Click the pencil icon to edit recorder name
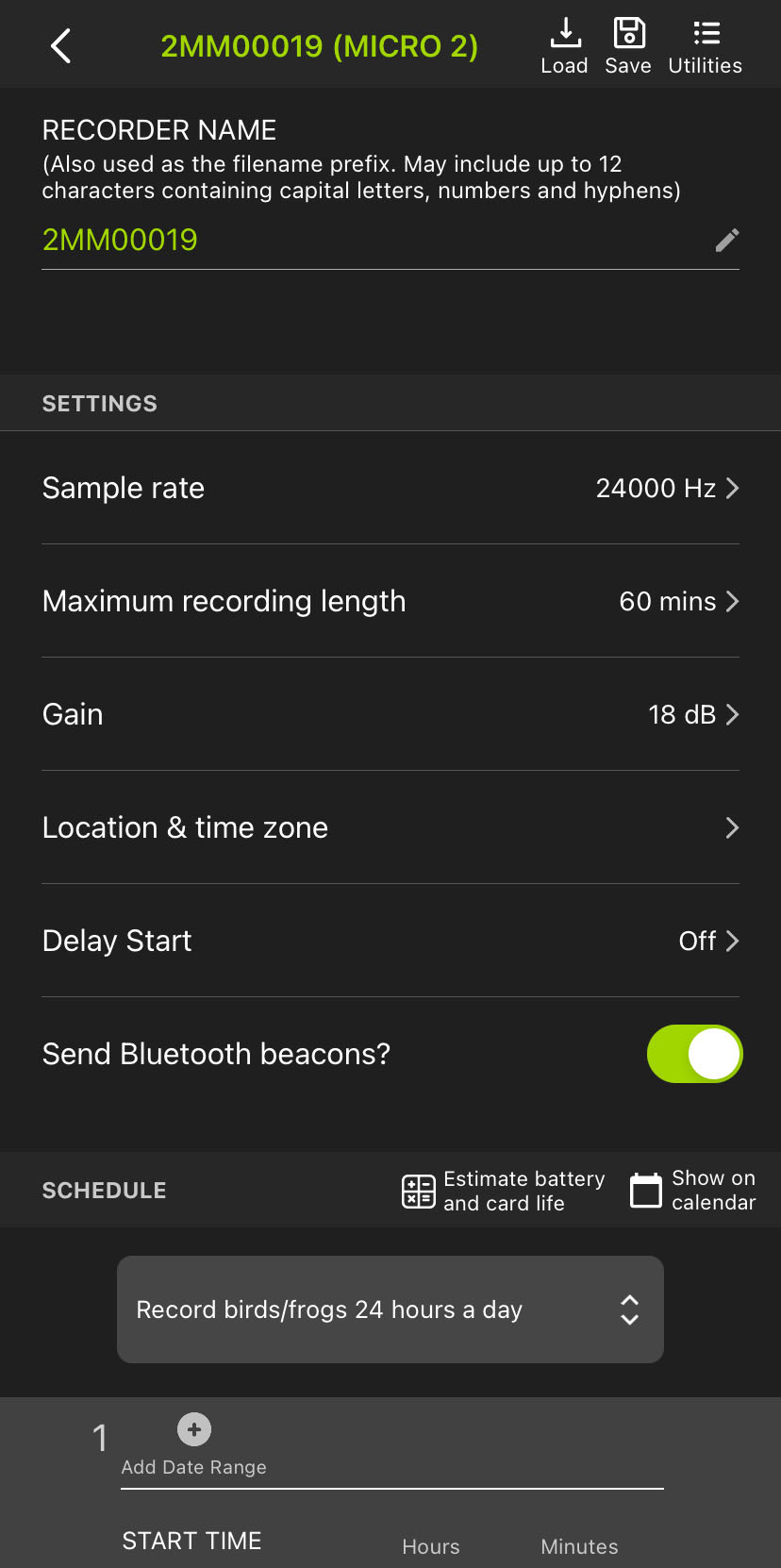 [726, 241]
